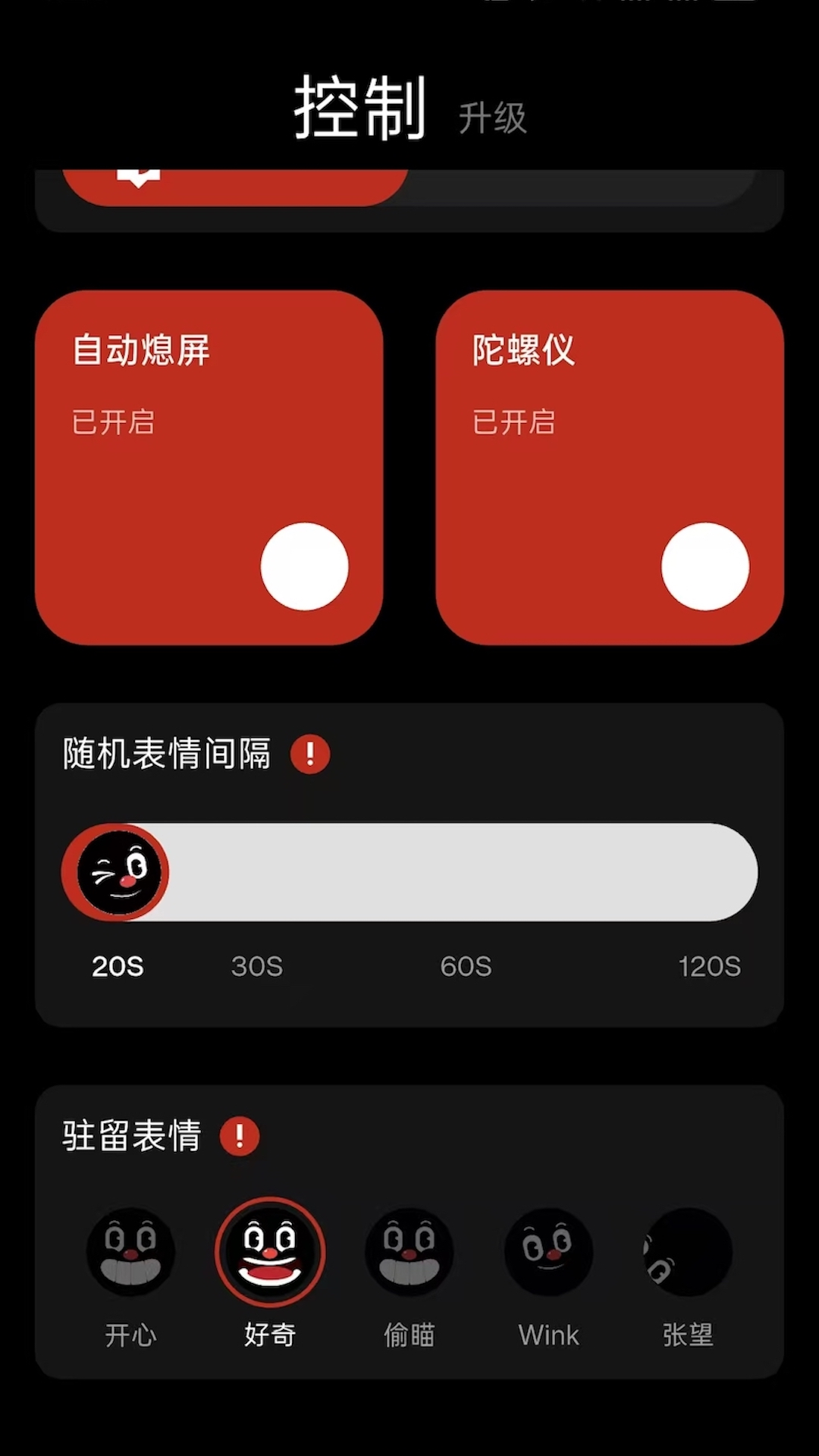This screenshot has width=819, height=1456.
Task: Toggle the 自动熄屏 switch off
Action: 304,566
